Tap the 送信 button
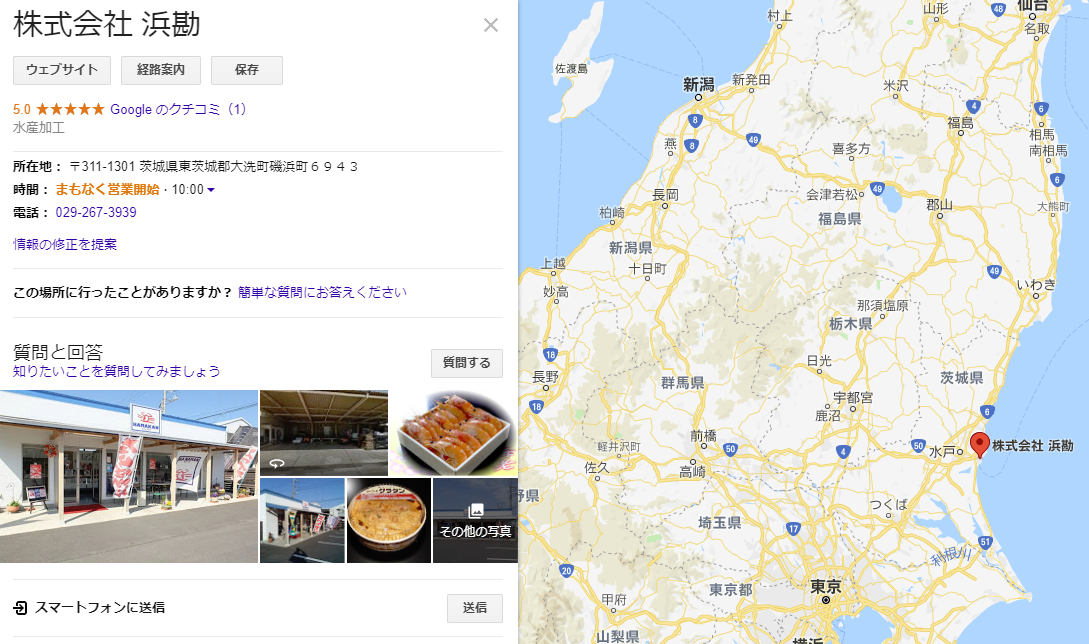 (474, 607)
